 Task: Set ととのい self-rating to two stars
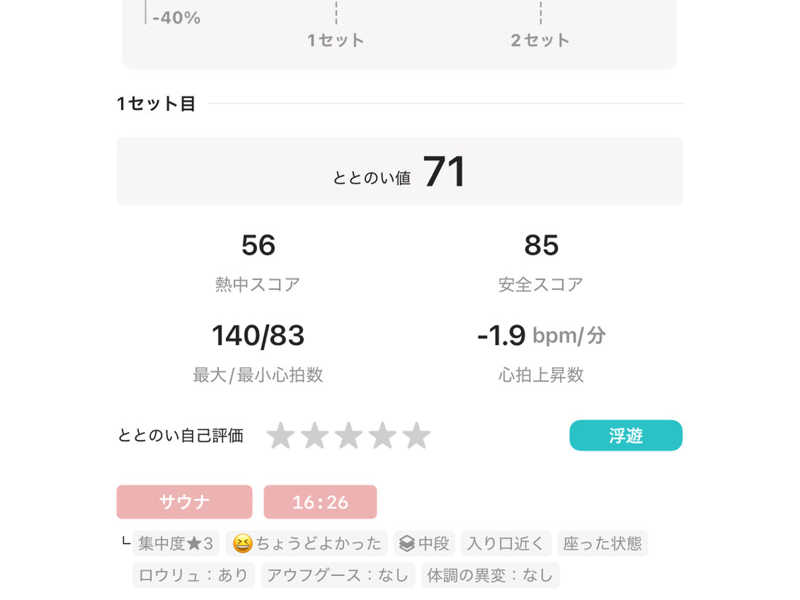[315, 436]
